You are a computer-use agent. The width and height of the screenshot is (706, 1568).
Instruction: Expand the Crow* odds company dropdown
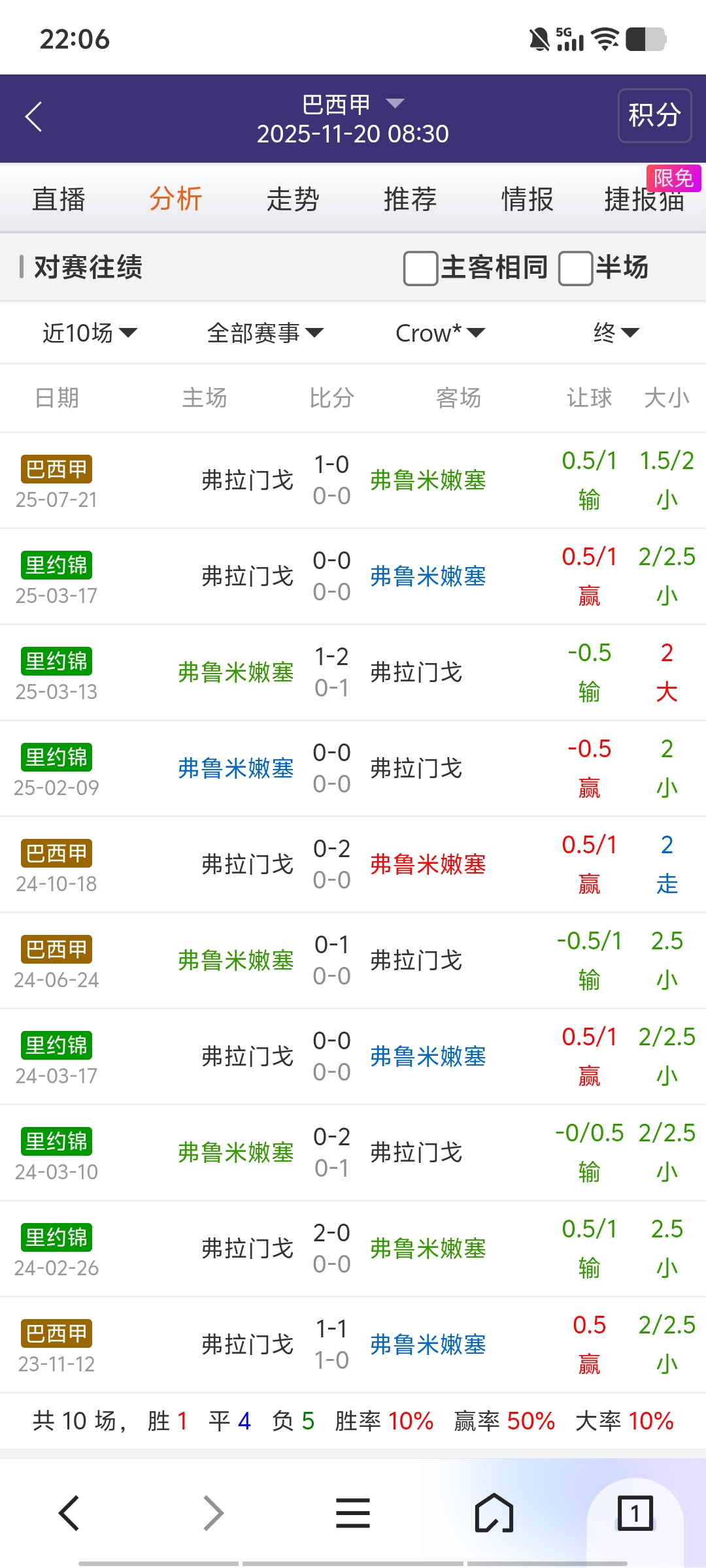coord(440,333)
